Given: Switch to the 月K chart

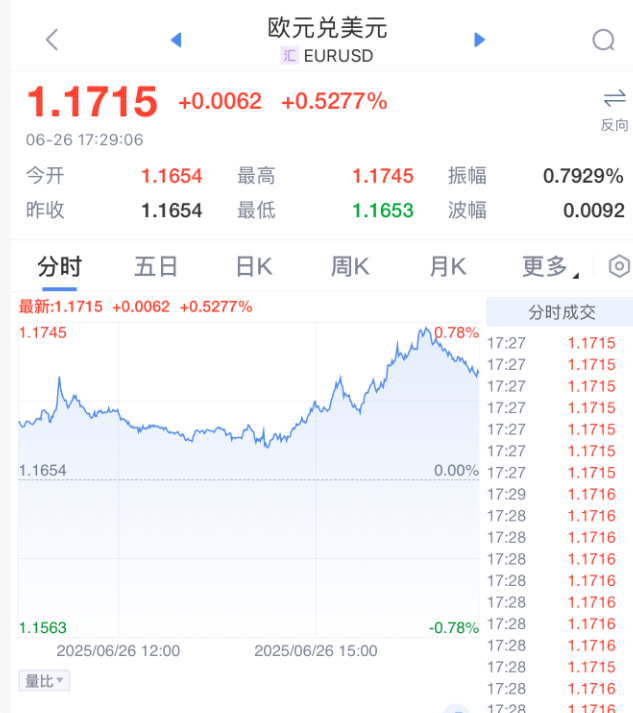Looking at the screenshot, I should (448, 267).
